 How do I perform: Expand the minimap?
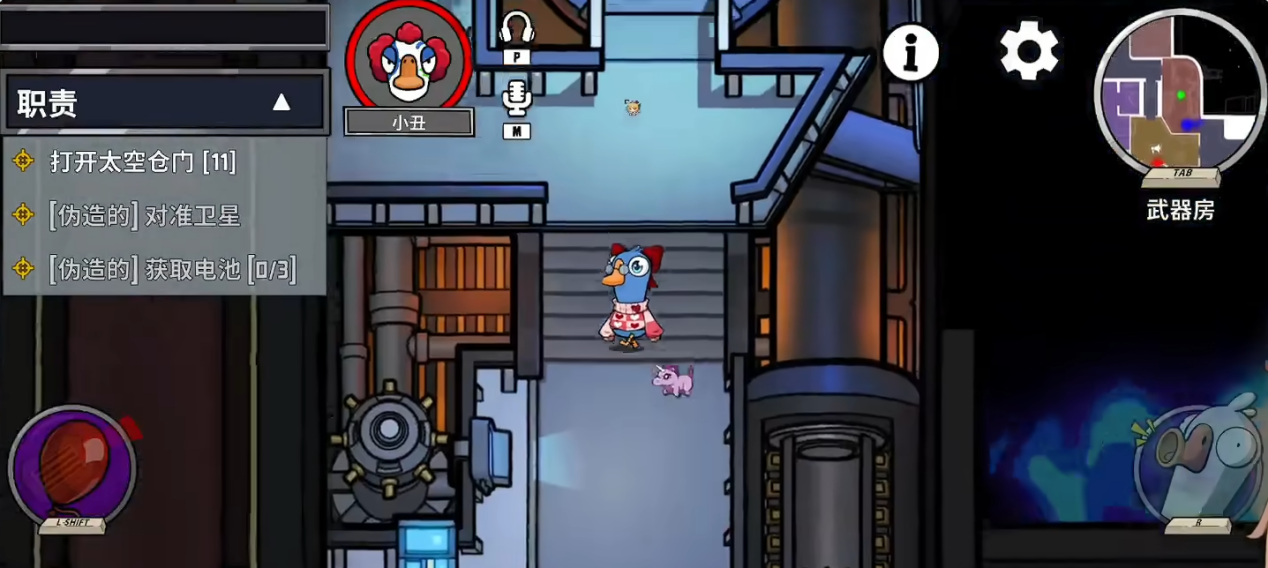1179,94
